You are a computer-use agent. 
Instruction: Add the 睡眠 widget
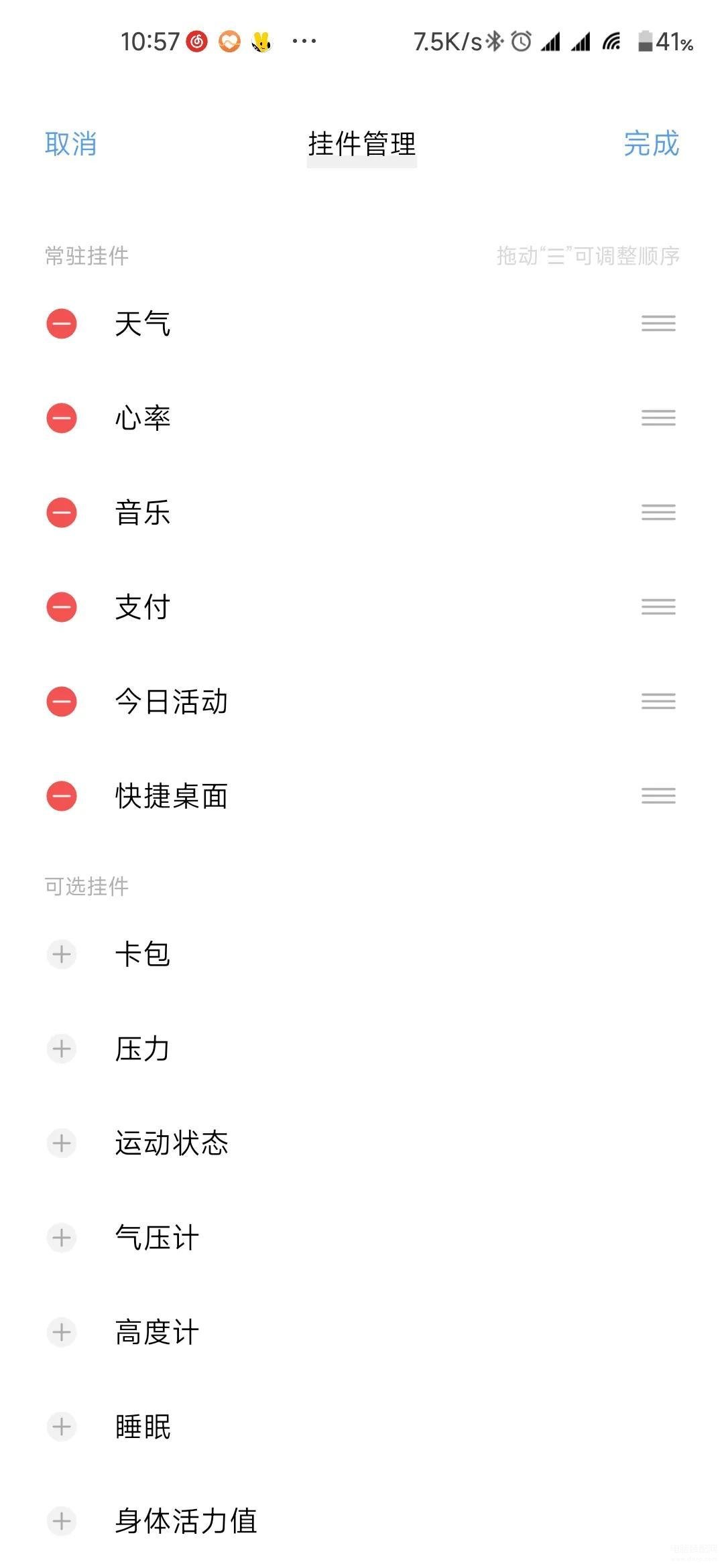coord(62,1427)
